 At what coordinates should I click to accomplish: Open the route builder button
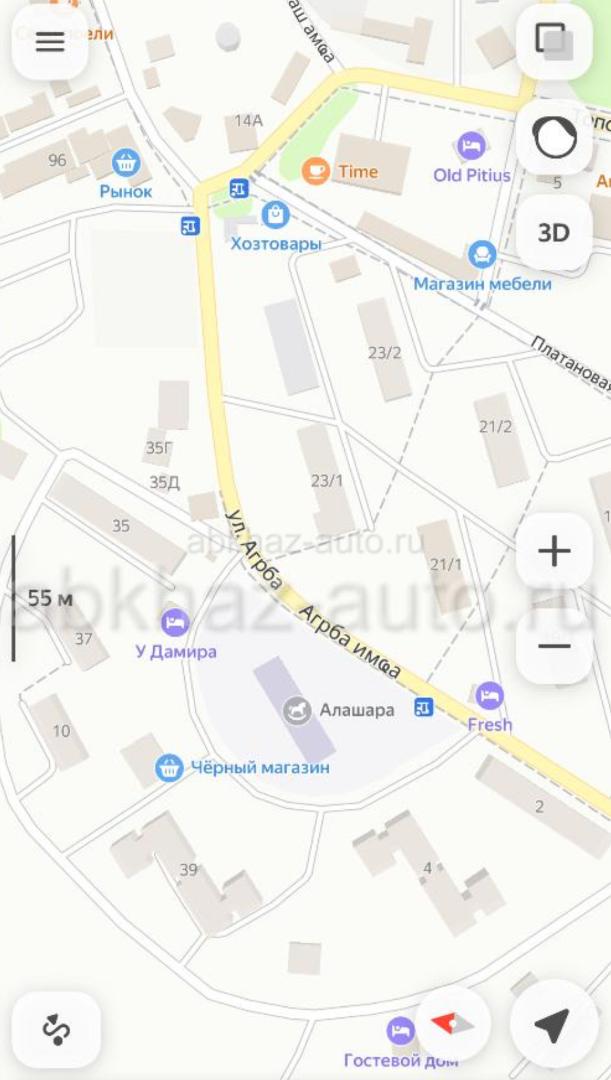tap(56, 1028)
